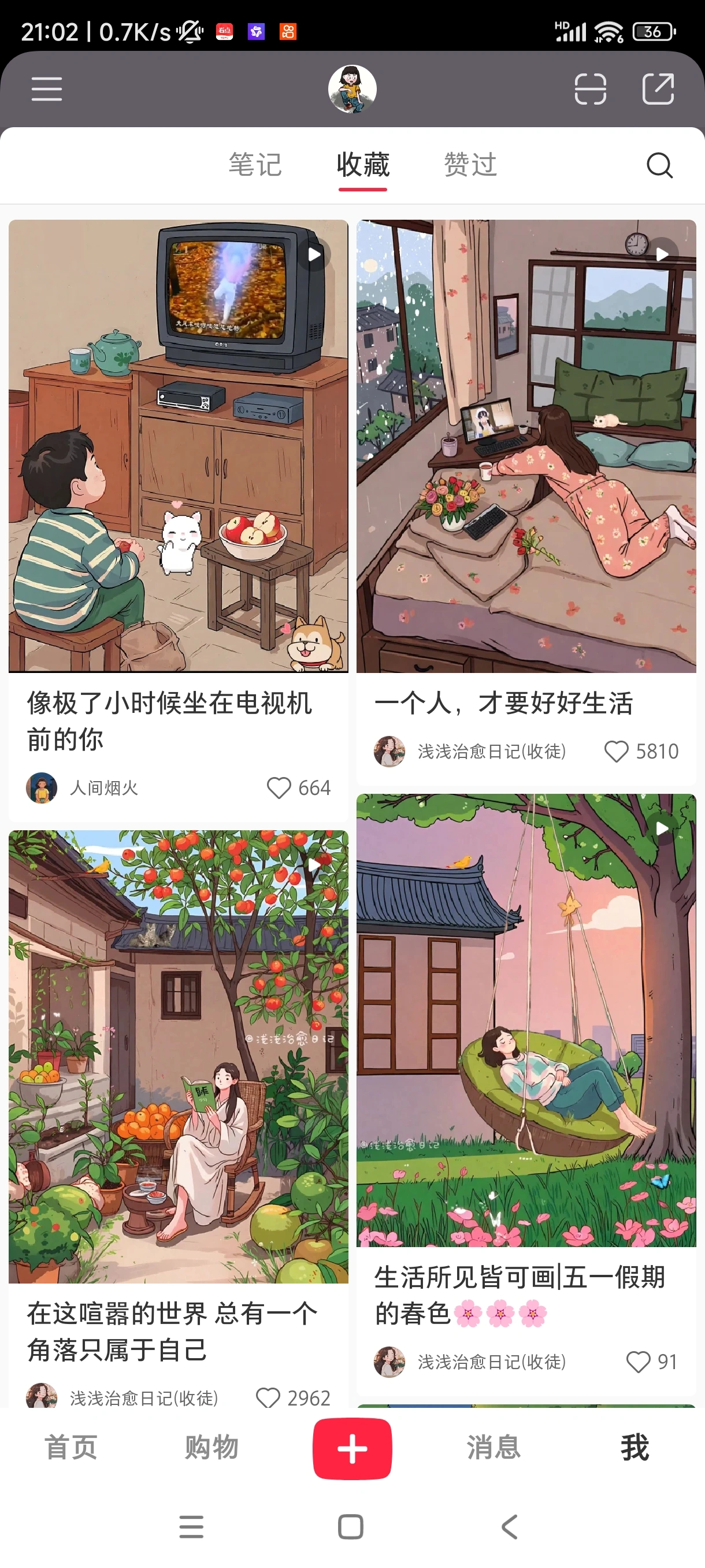Image resolution: width=705 pixels, height=1568 pixels.
Task: Open the hamburger menu drawer
Action: pos(47,89)
